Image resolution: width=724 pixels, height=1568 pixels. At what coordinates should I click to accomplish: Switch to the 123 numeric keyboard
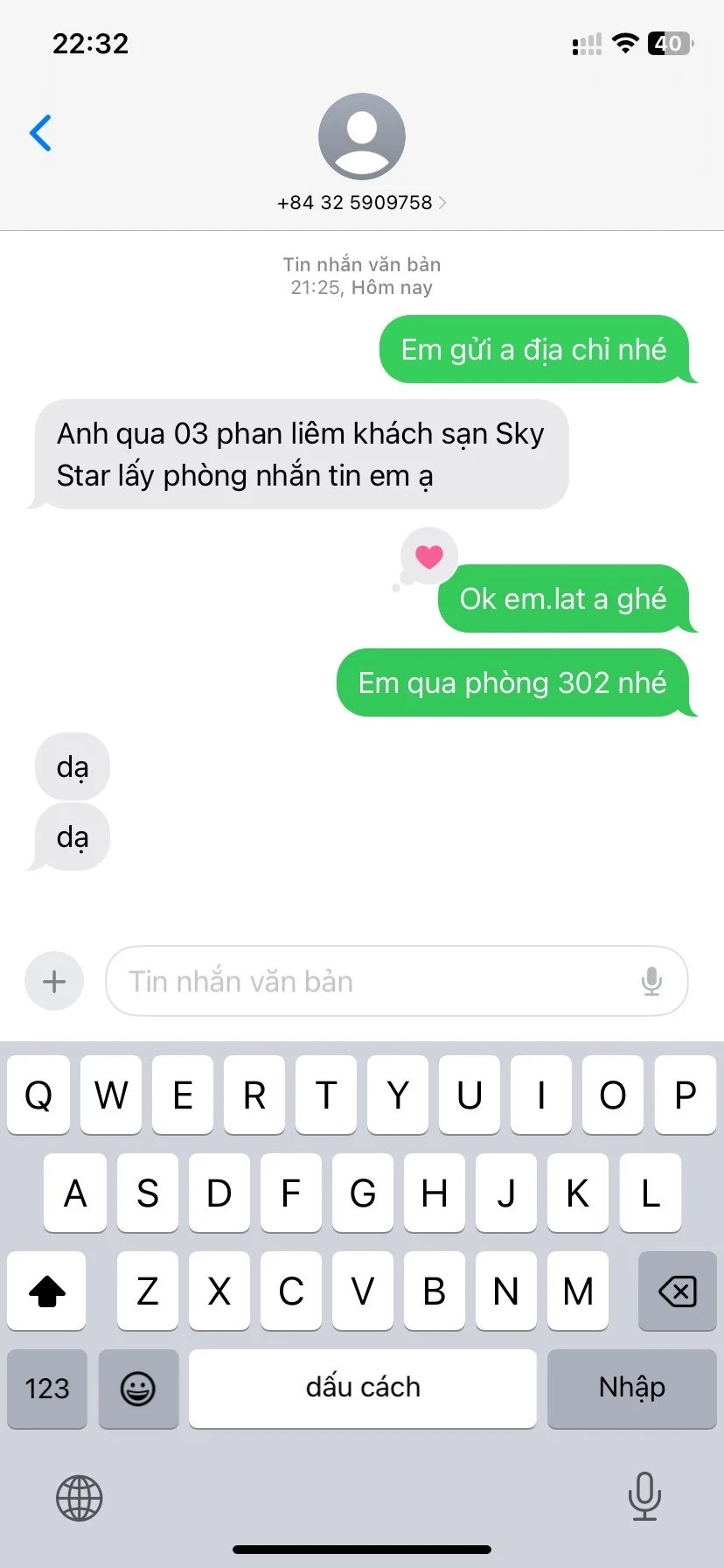tap(47, 1389)
